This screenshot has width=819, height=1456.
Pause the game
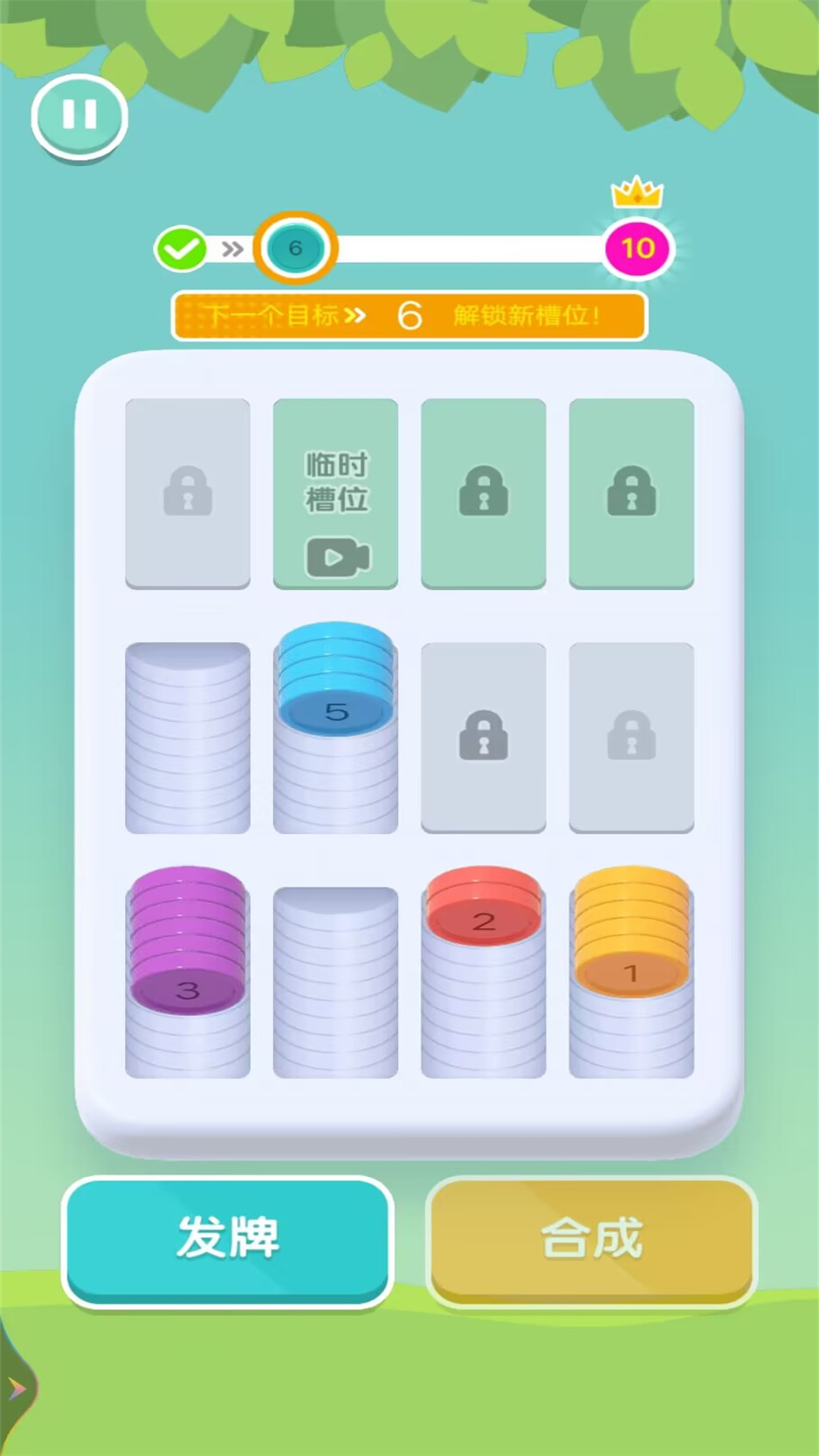[79, 116]
